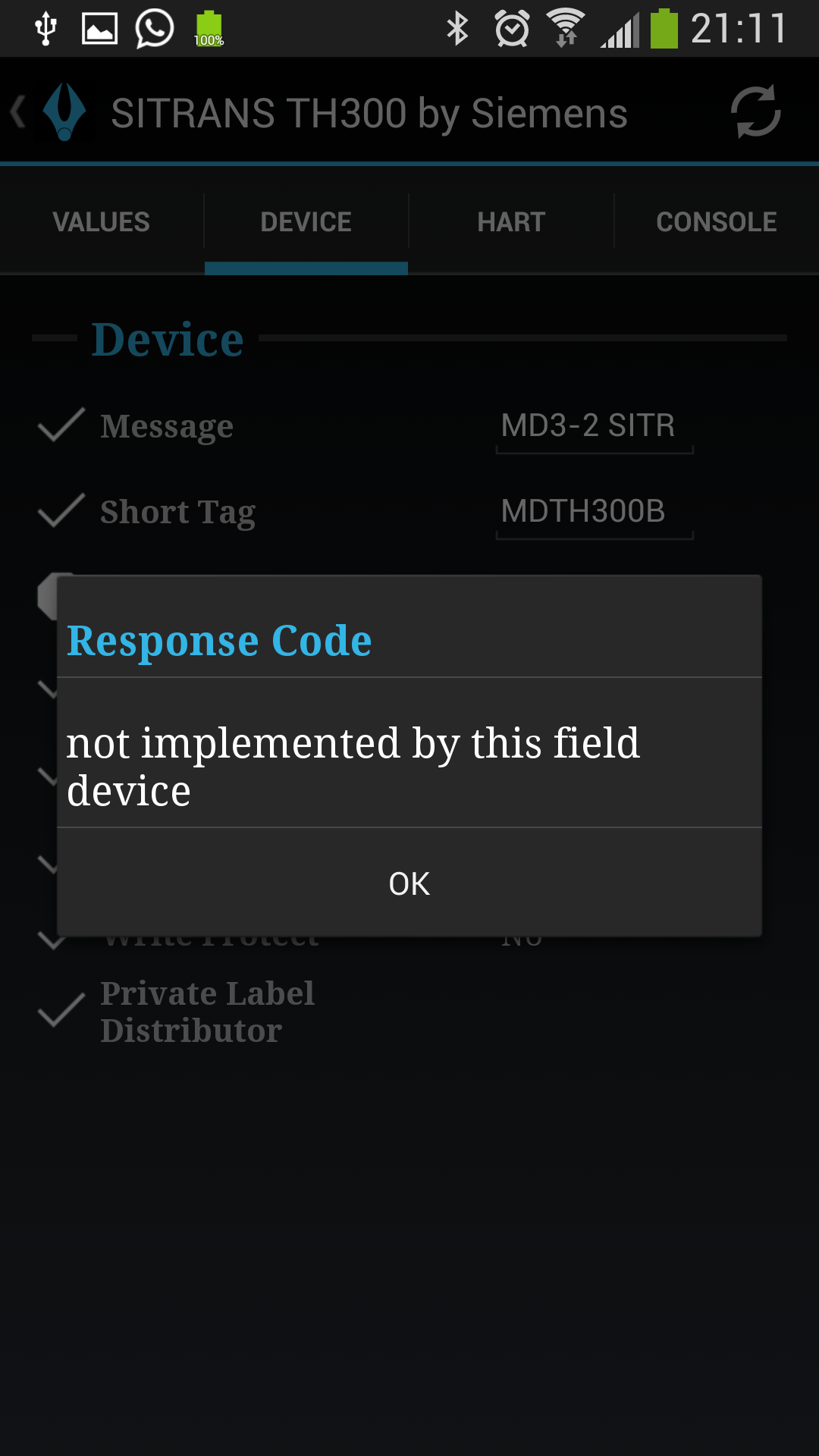Go back using the app logo

point(53,112)
